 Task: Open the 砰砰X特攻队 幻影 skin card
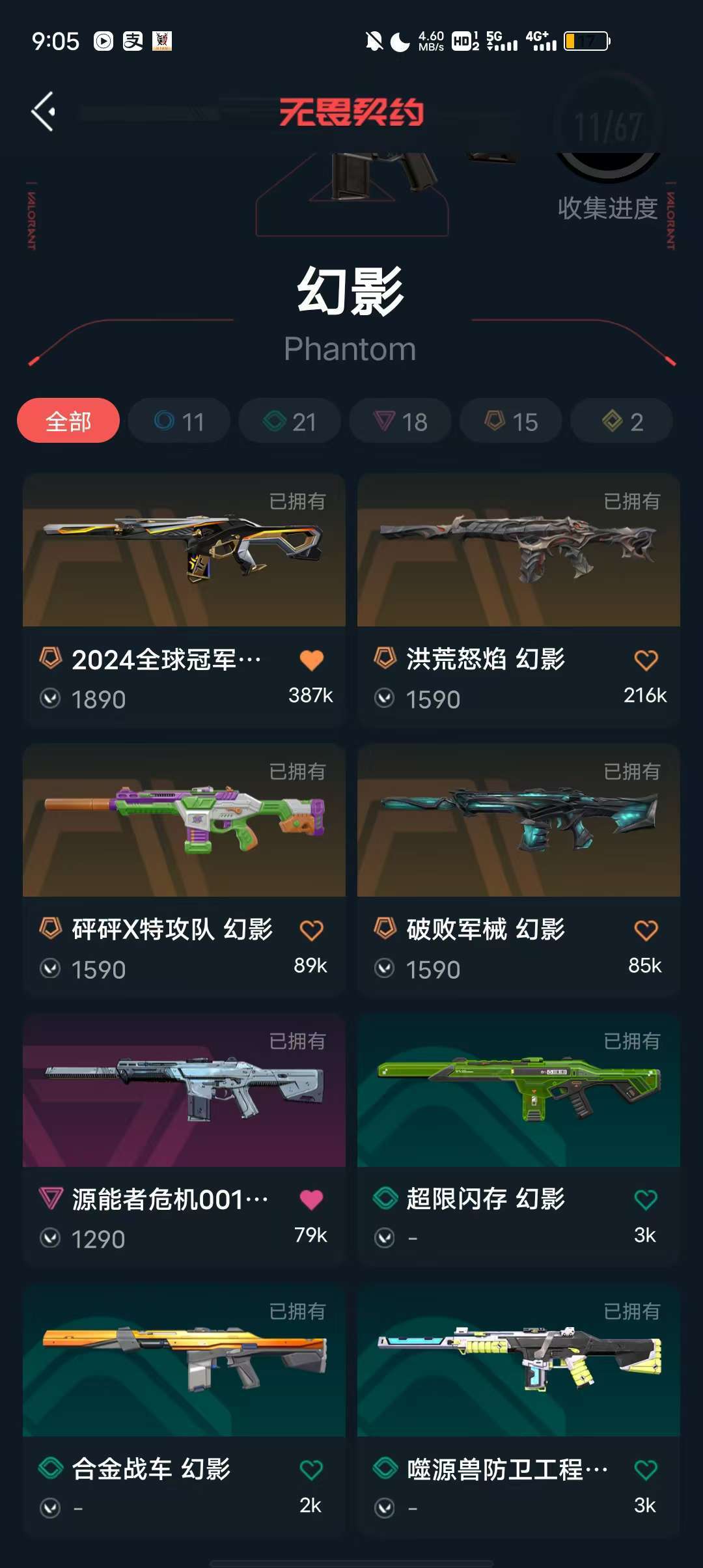tap(184, 870)
